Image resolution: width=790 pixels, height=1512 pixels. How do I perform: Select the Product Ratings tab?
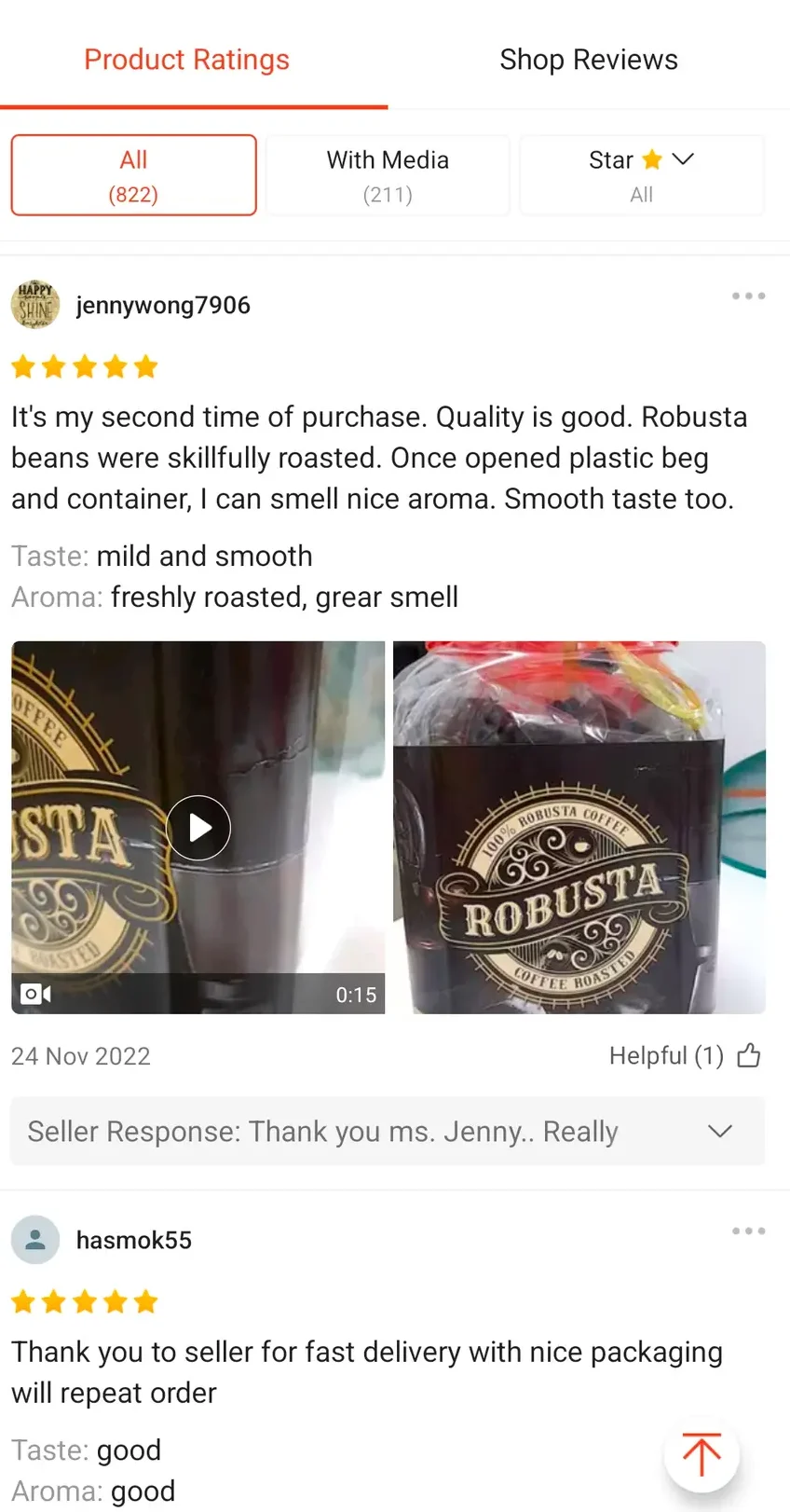186,60
